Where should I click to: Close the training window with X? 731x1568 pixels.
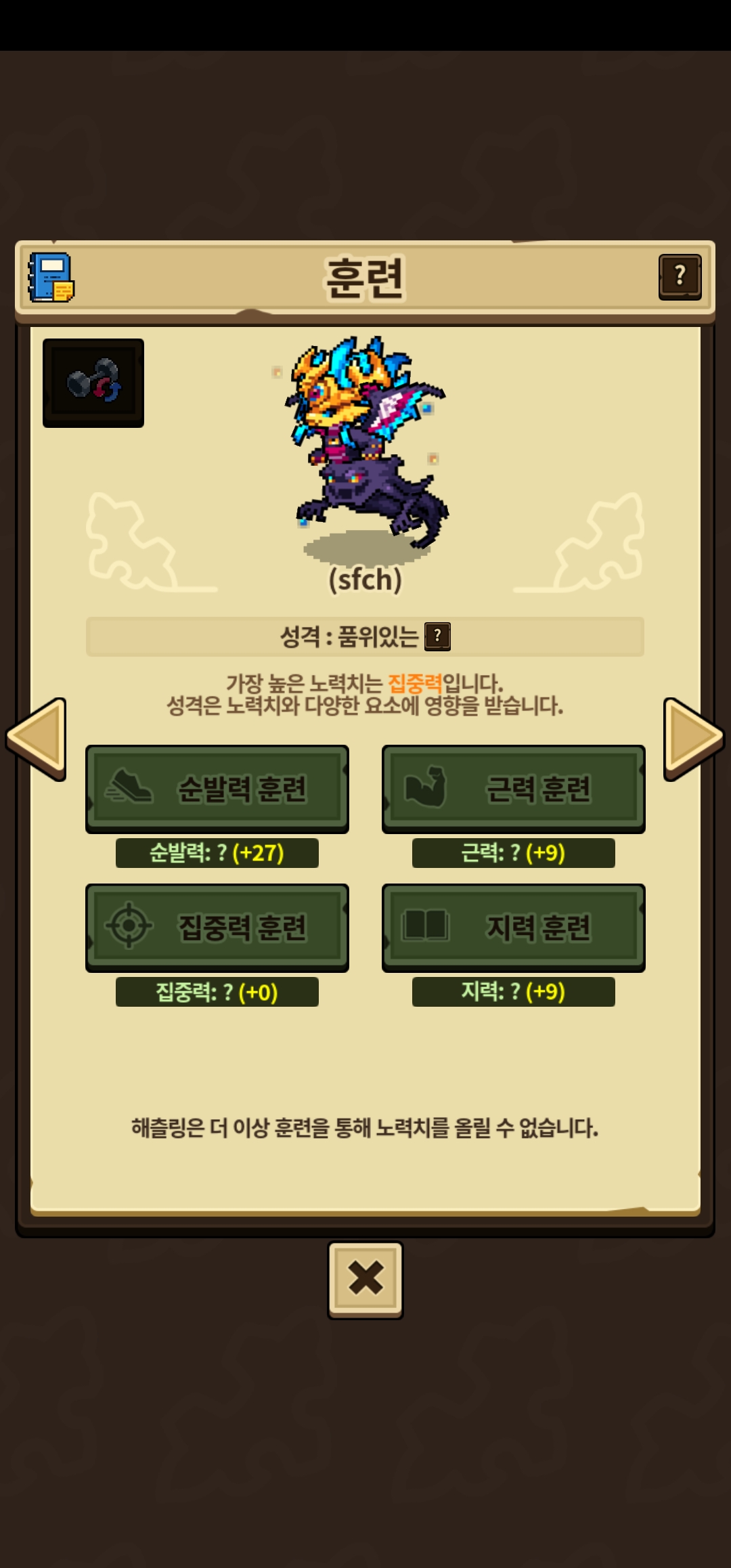pos(365,1280)
